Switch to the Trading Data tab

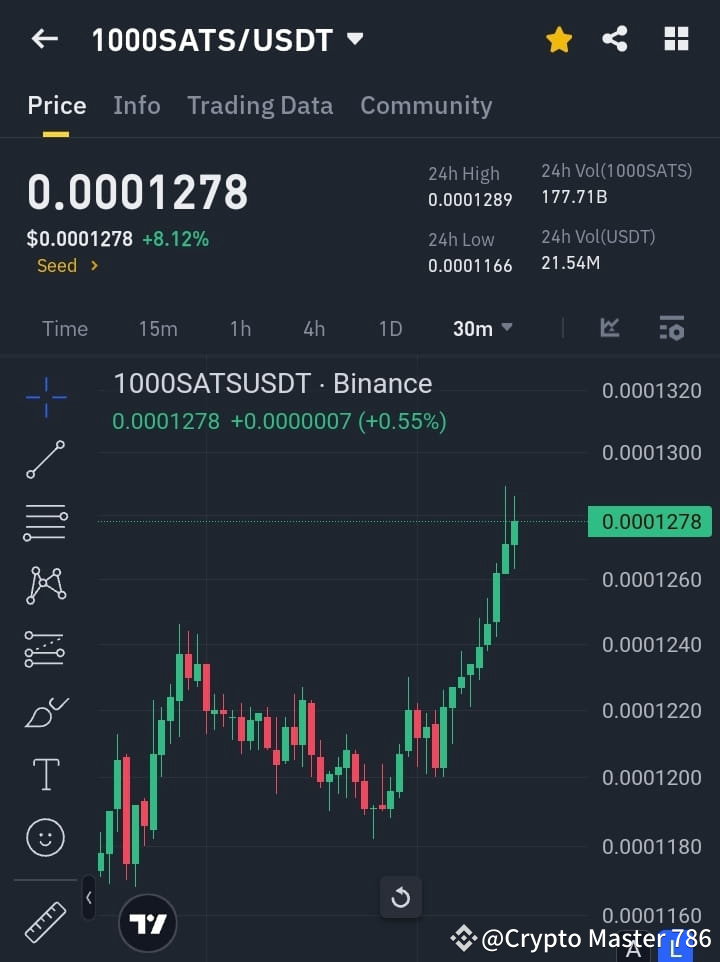(x=260, y=105)
